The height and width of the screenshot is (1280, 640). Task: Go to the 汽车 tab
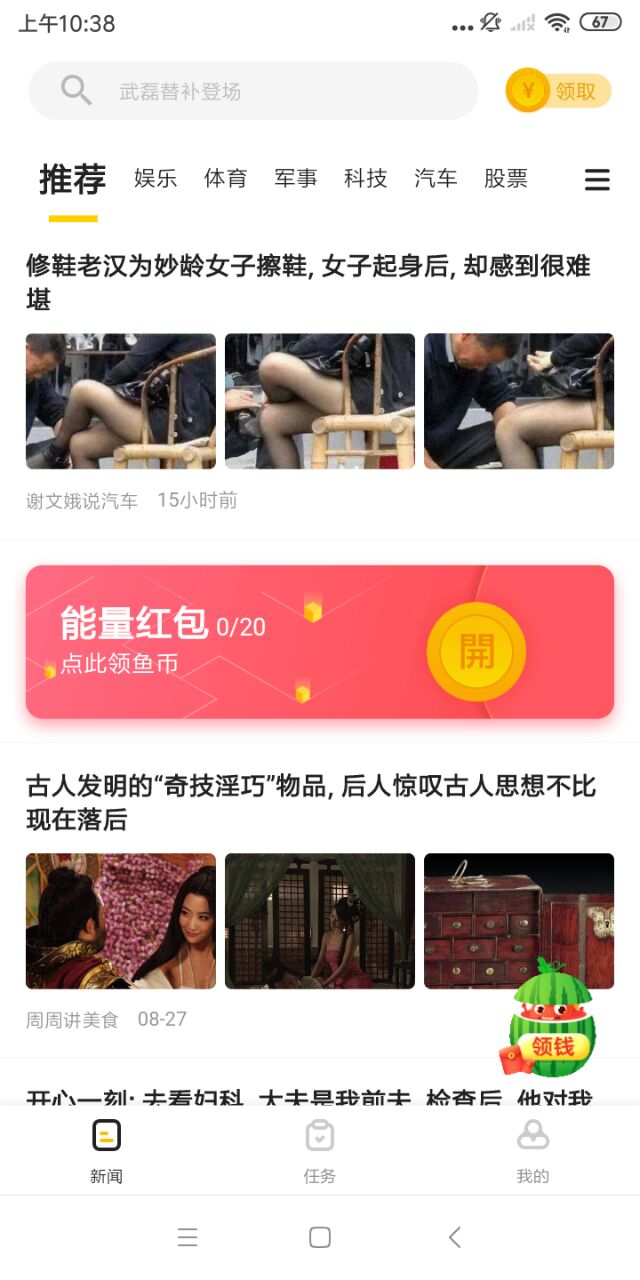(x=435, y=179)
